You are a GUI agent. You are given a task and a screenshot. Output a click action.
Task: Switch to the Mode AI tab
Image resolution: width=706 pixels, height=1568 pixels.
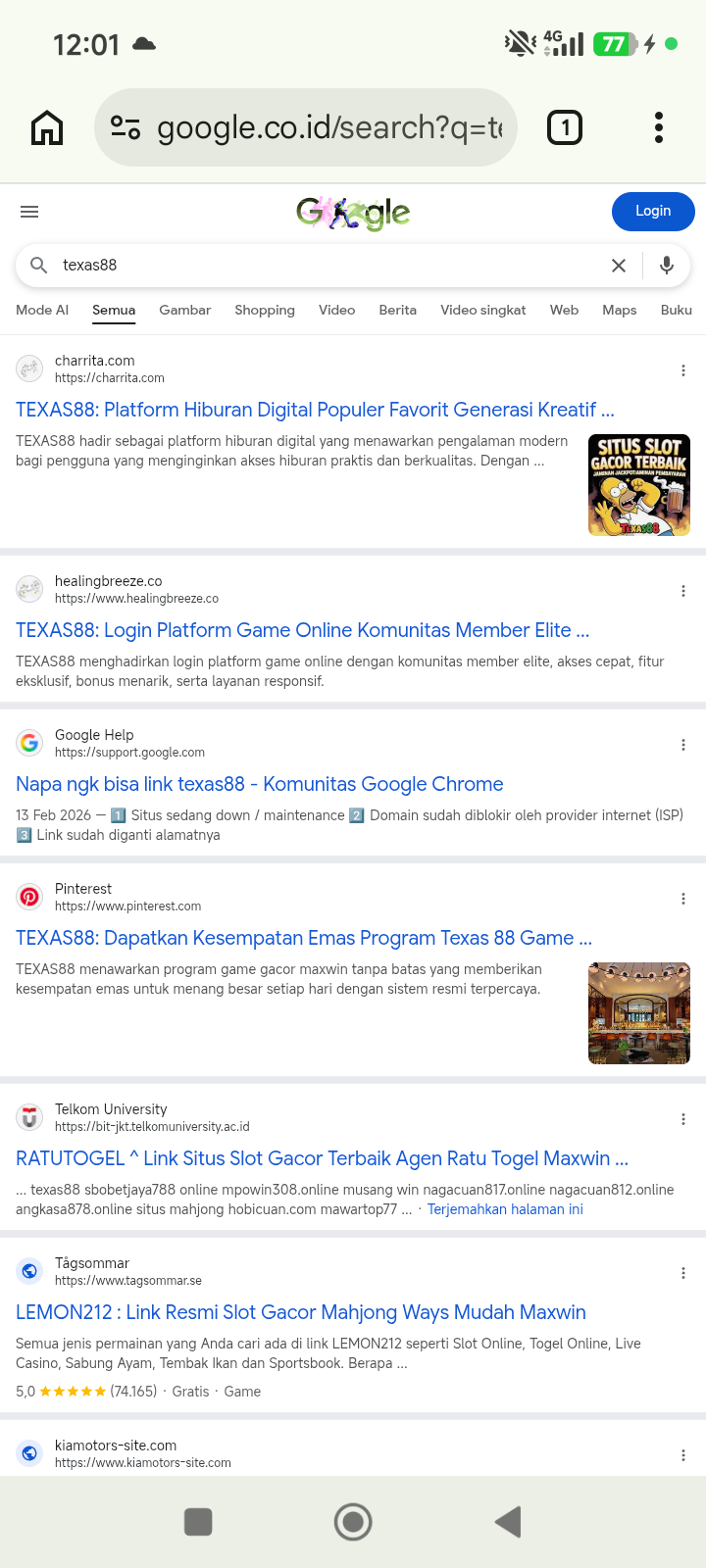click(42, 310)
